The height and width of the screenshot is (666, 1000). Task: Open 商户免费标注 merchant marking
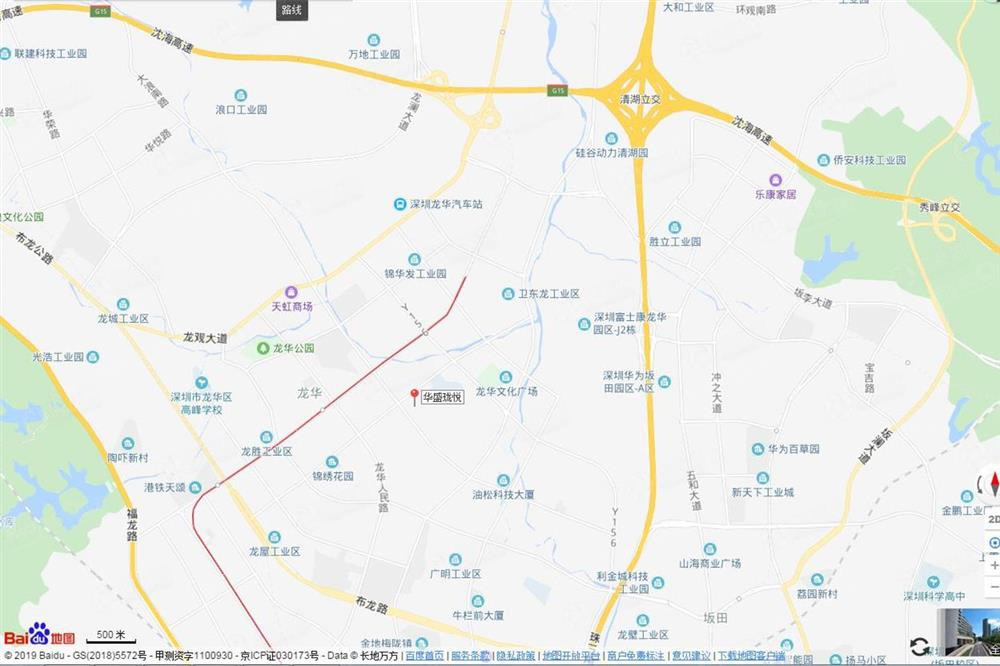click(635, 656)
